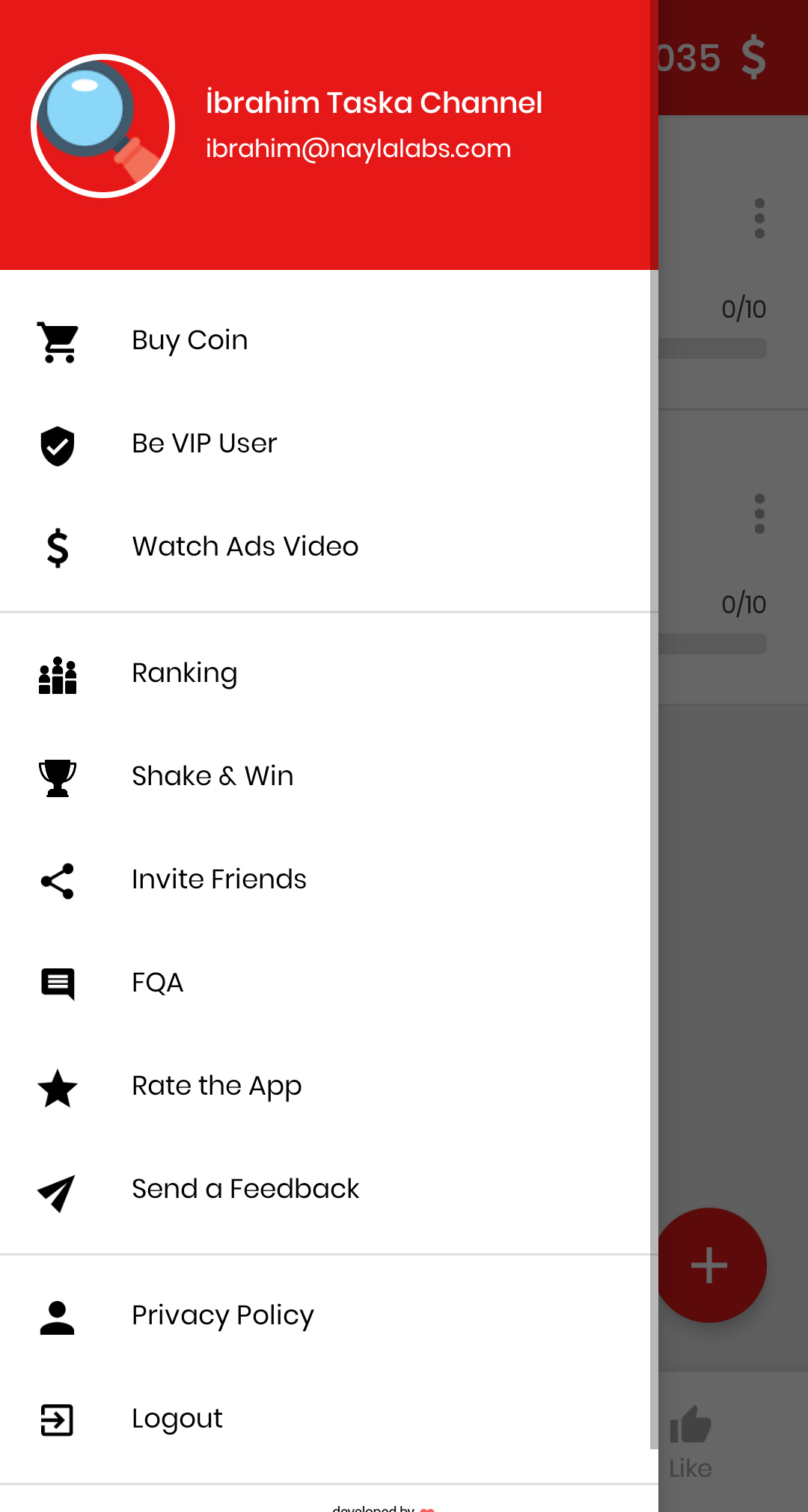Open Send a Feedback

pyautogui.click(x=245, y=1190)
